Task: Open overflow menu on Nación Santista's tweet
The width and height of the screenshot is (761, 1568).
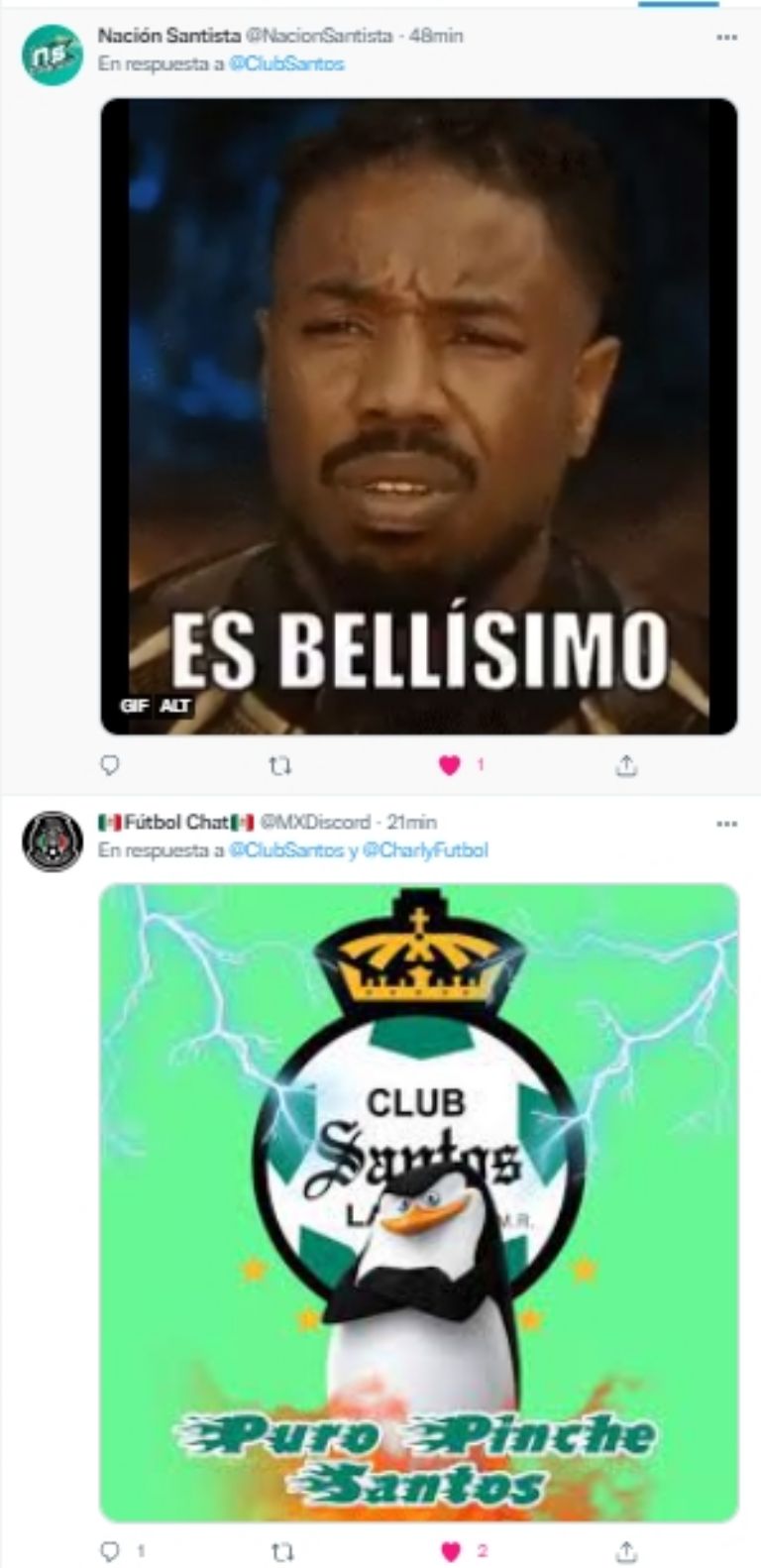Action: (x=726, y=38)
